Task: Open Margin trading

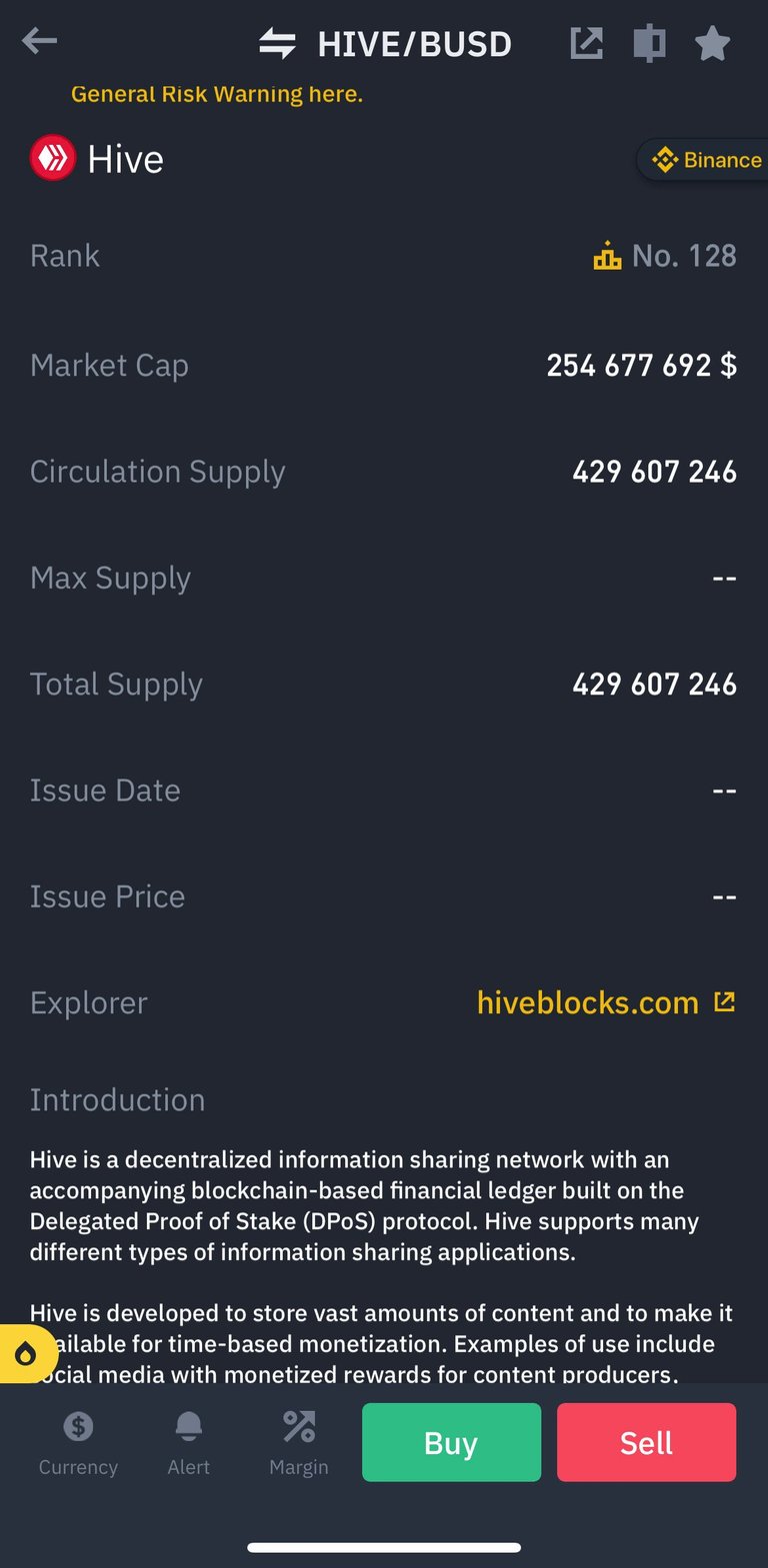Action: (x=299, y=1443)
